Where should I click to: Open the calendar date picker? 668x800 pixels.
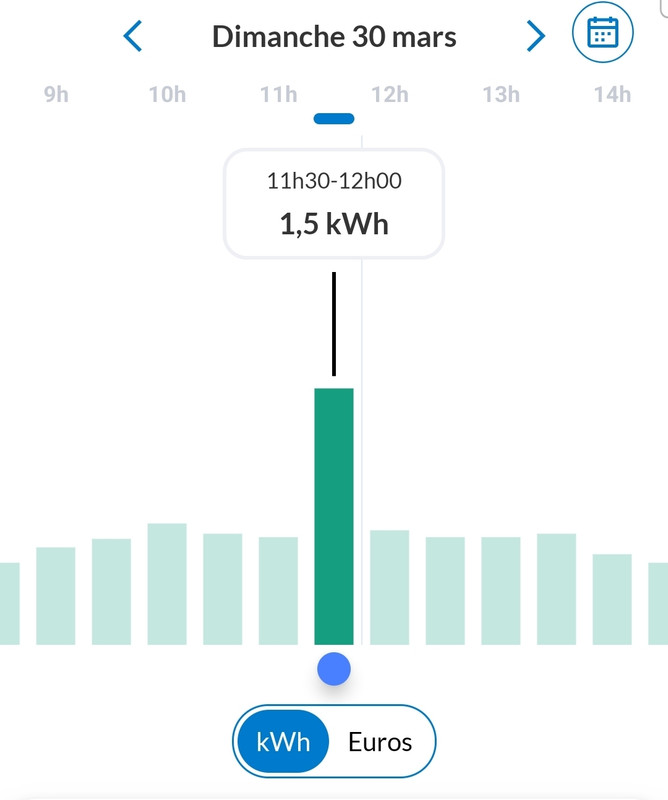[602, 34]
